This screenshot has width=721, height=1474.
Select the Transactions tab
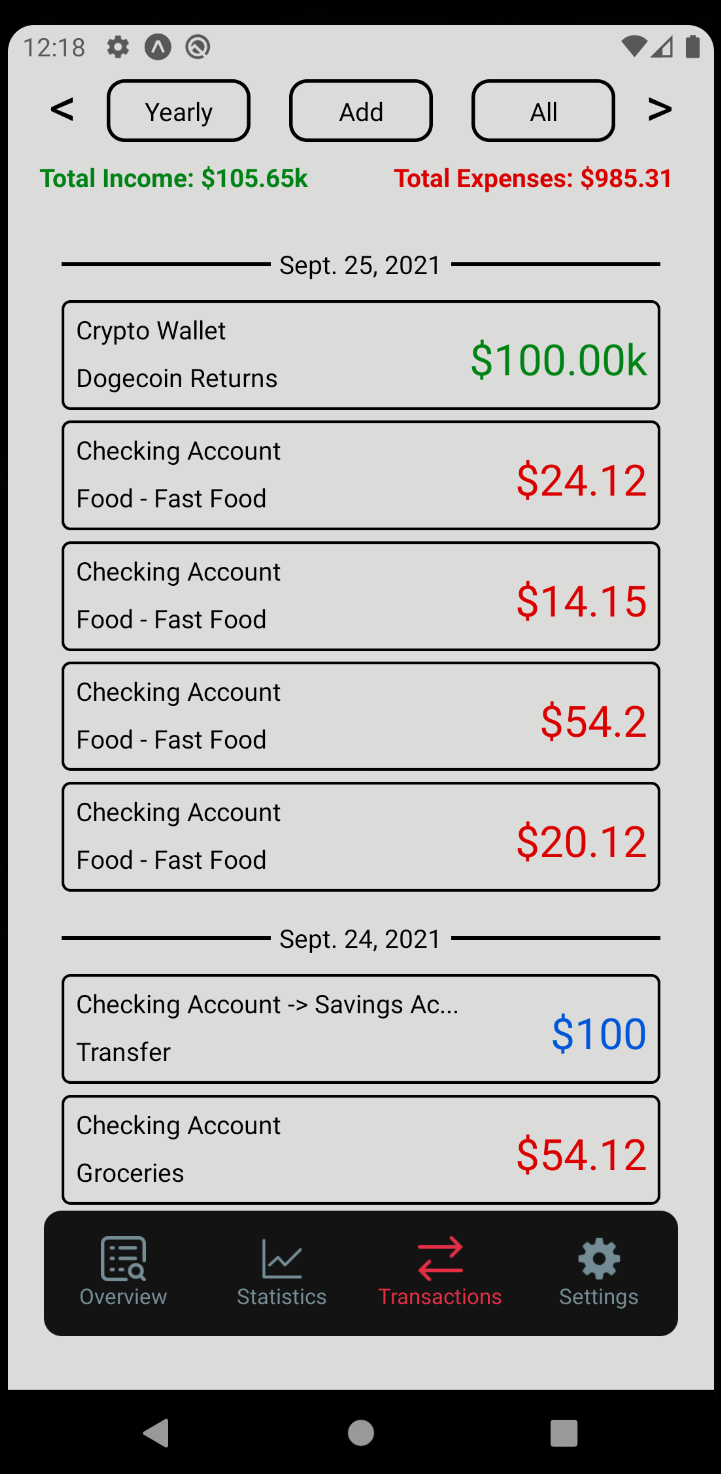point(440,1272)
